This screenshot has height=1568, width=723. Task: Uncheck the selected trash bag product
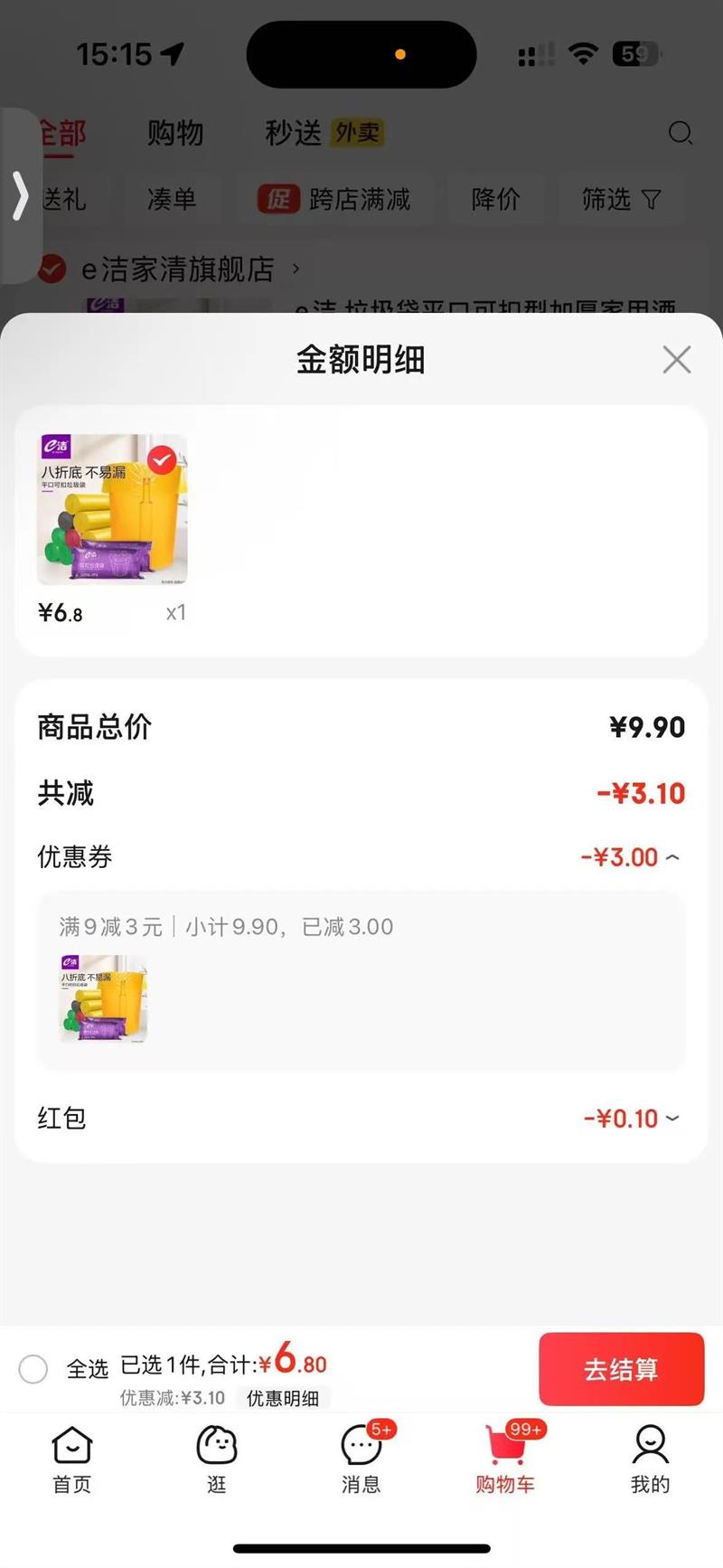pos(162,460)
